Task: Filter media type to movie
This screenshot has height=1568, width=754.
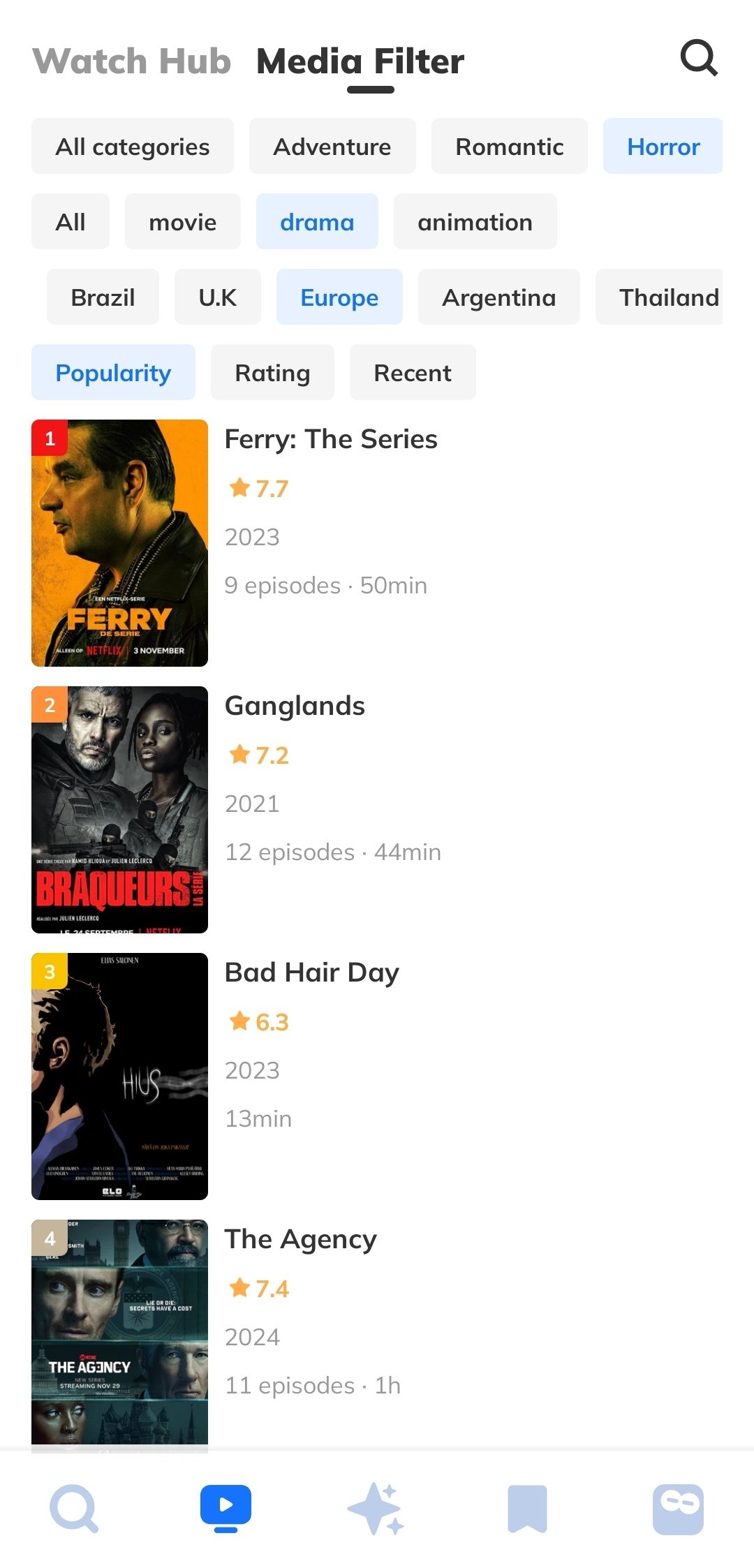Action: 182,222
